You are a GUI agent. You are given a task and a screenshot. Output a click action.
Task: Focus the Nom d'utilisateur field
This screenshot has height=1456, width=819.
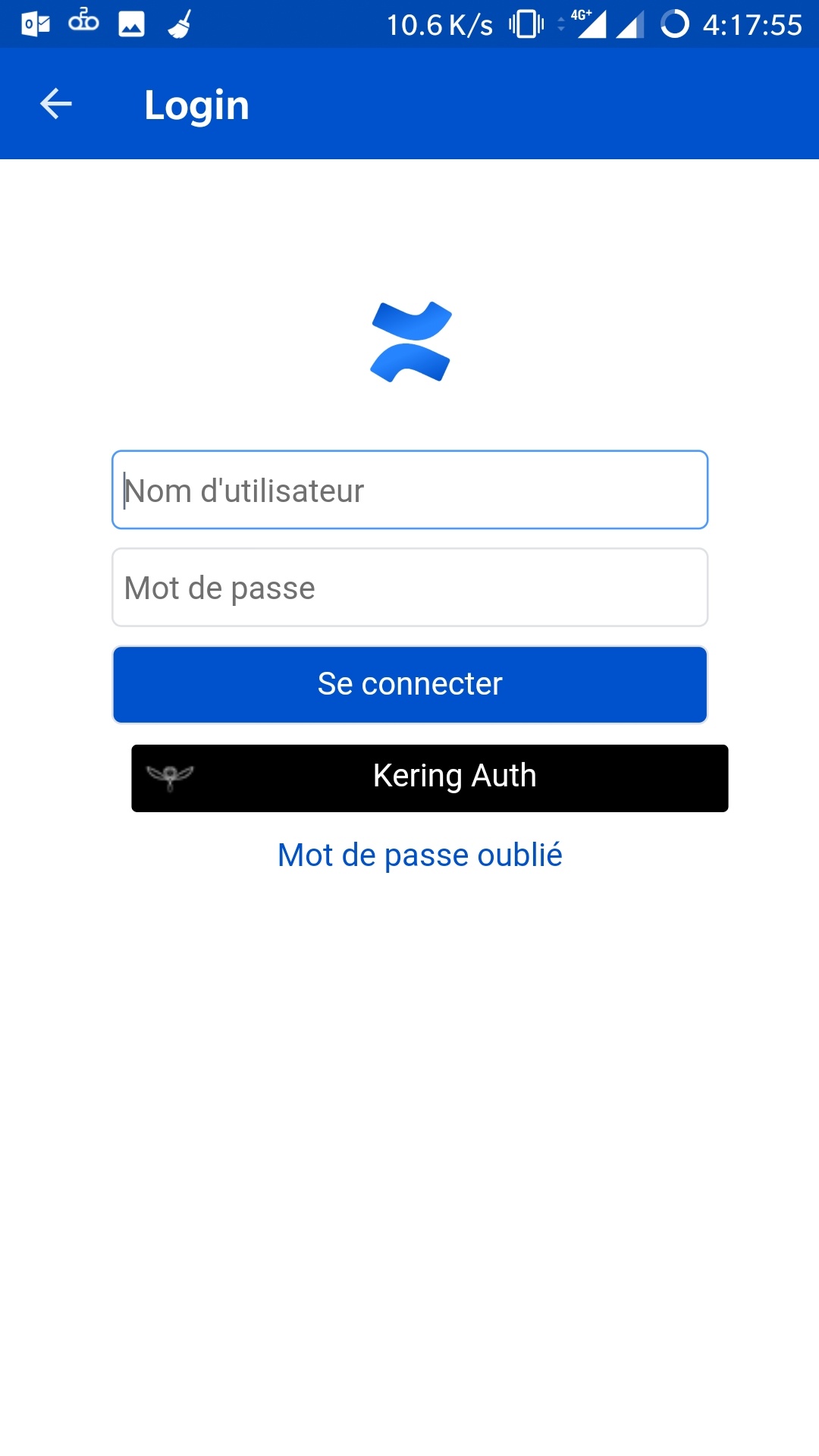tap(409, 490)
